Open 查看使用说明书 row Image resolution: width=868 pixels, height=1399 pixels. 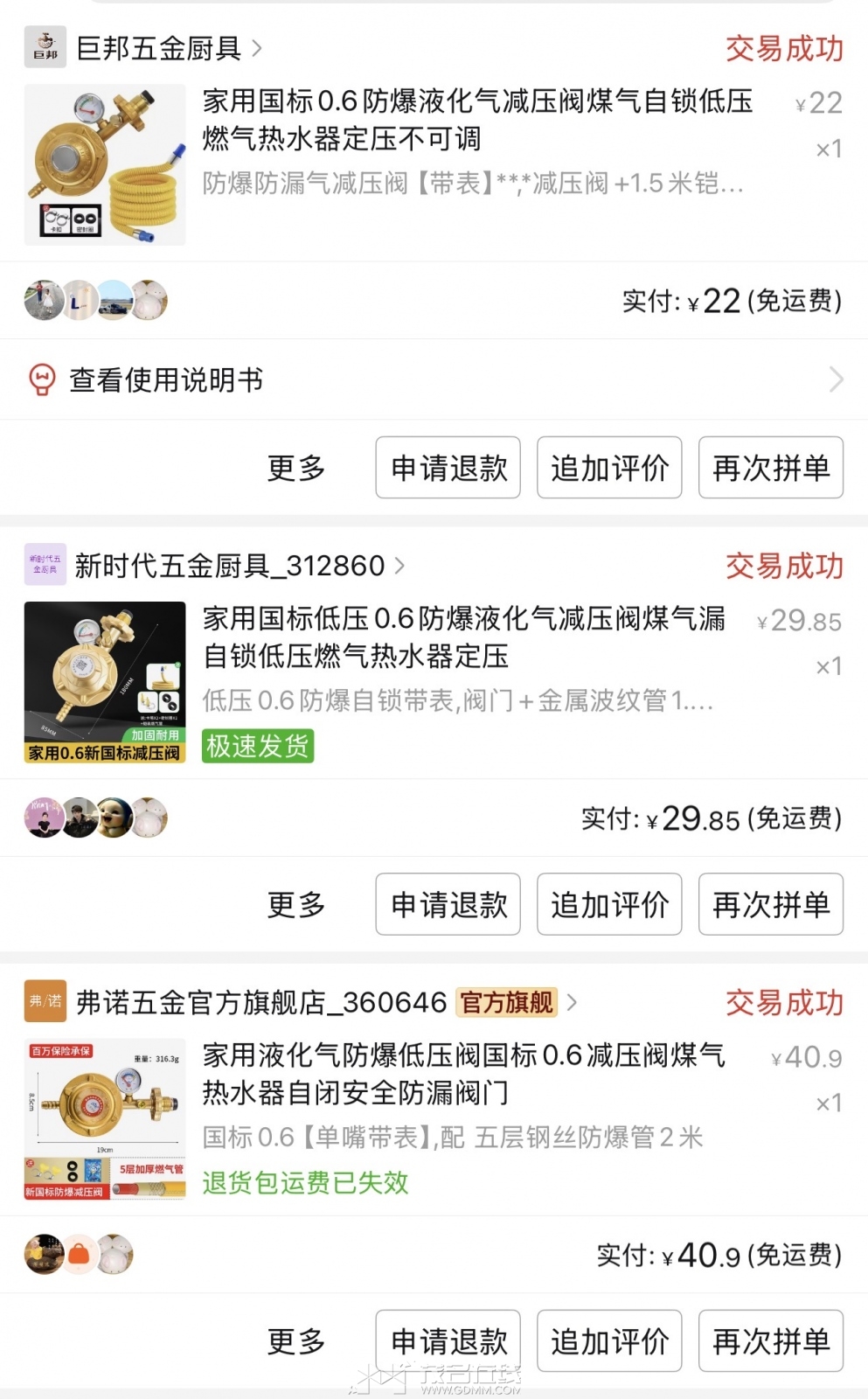434,379
